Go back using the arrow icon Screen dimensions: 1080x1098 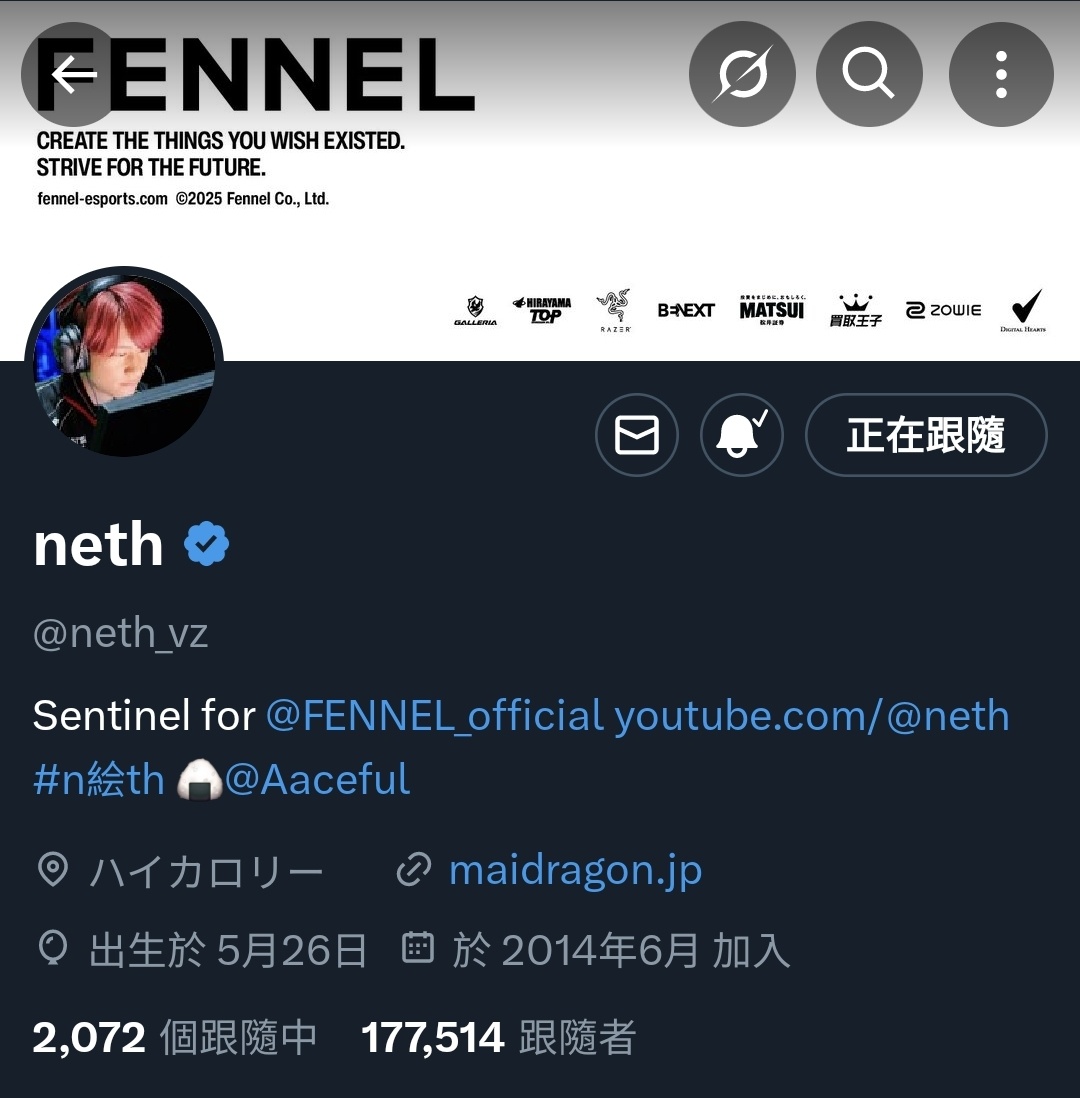(x=74, y=74)
